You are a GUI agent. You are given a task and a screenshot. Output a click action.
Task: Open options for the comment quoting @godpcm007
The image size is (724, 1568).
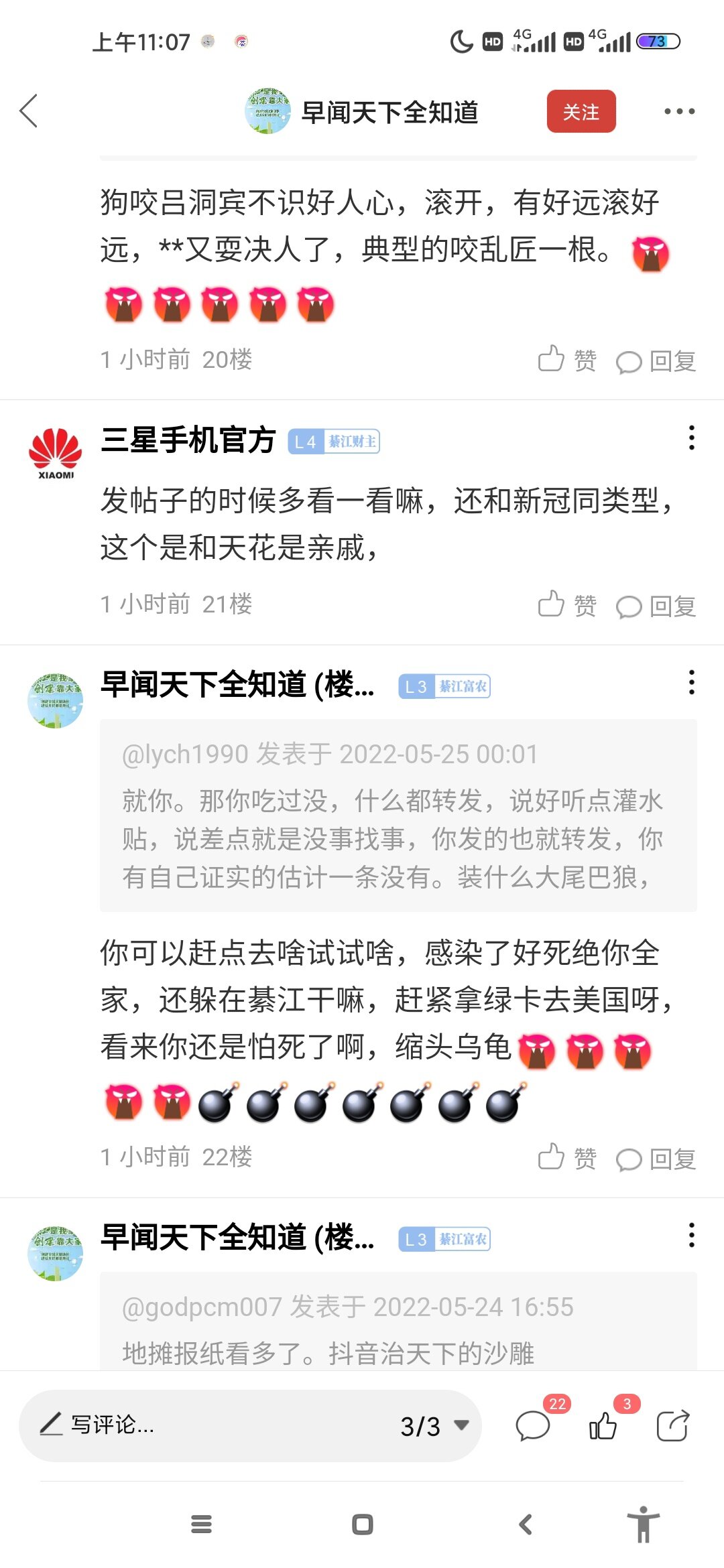(691, 1235)
